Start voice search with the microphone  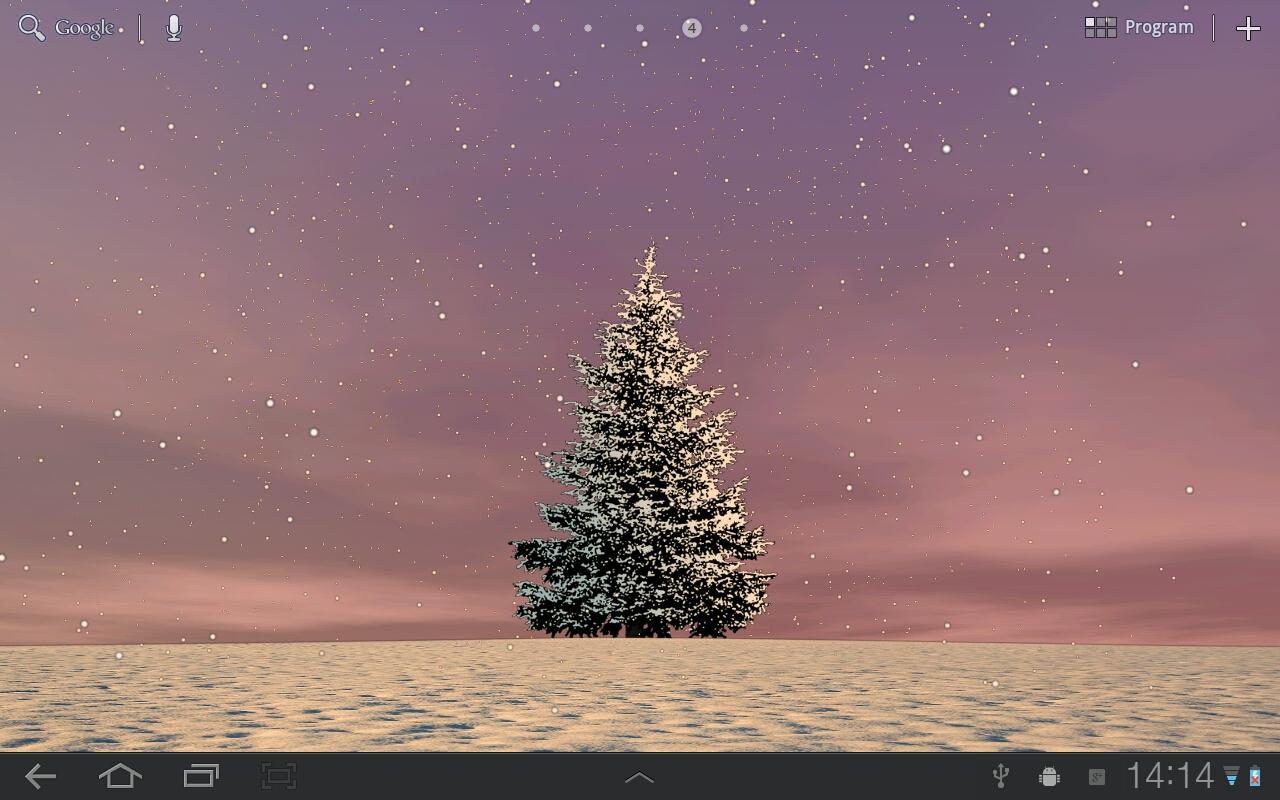point(174,28)
